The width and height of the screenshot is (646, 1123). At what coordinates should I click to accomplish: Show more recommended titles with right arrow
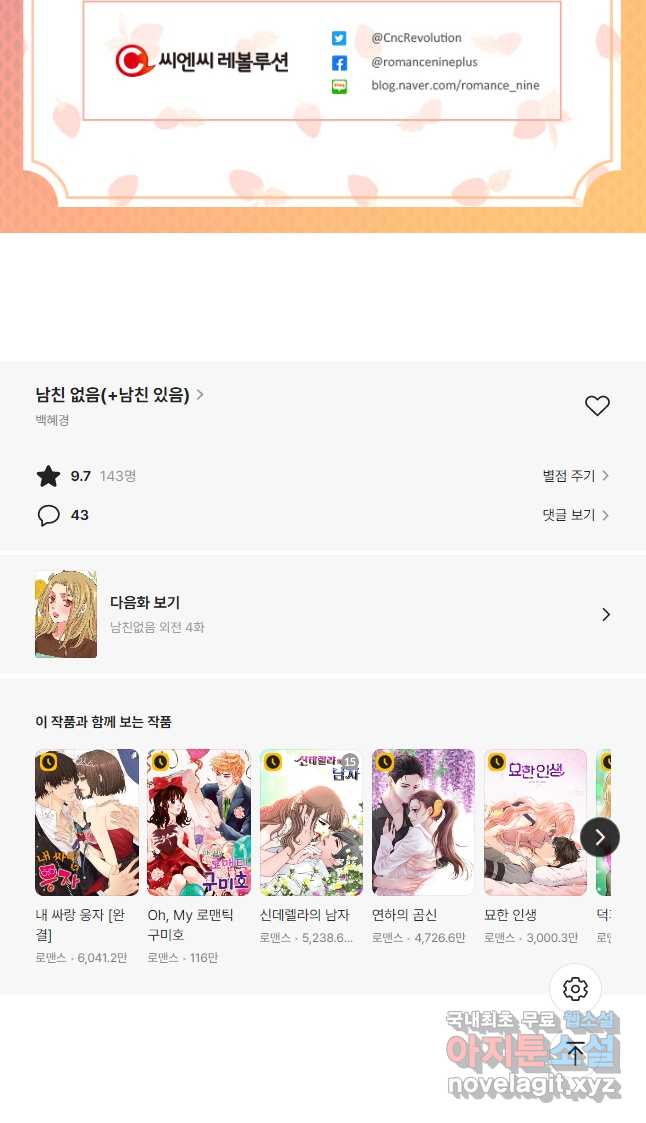[599, 837]
